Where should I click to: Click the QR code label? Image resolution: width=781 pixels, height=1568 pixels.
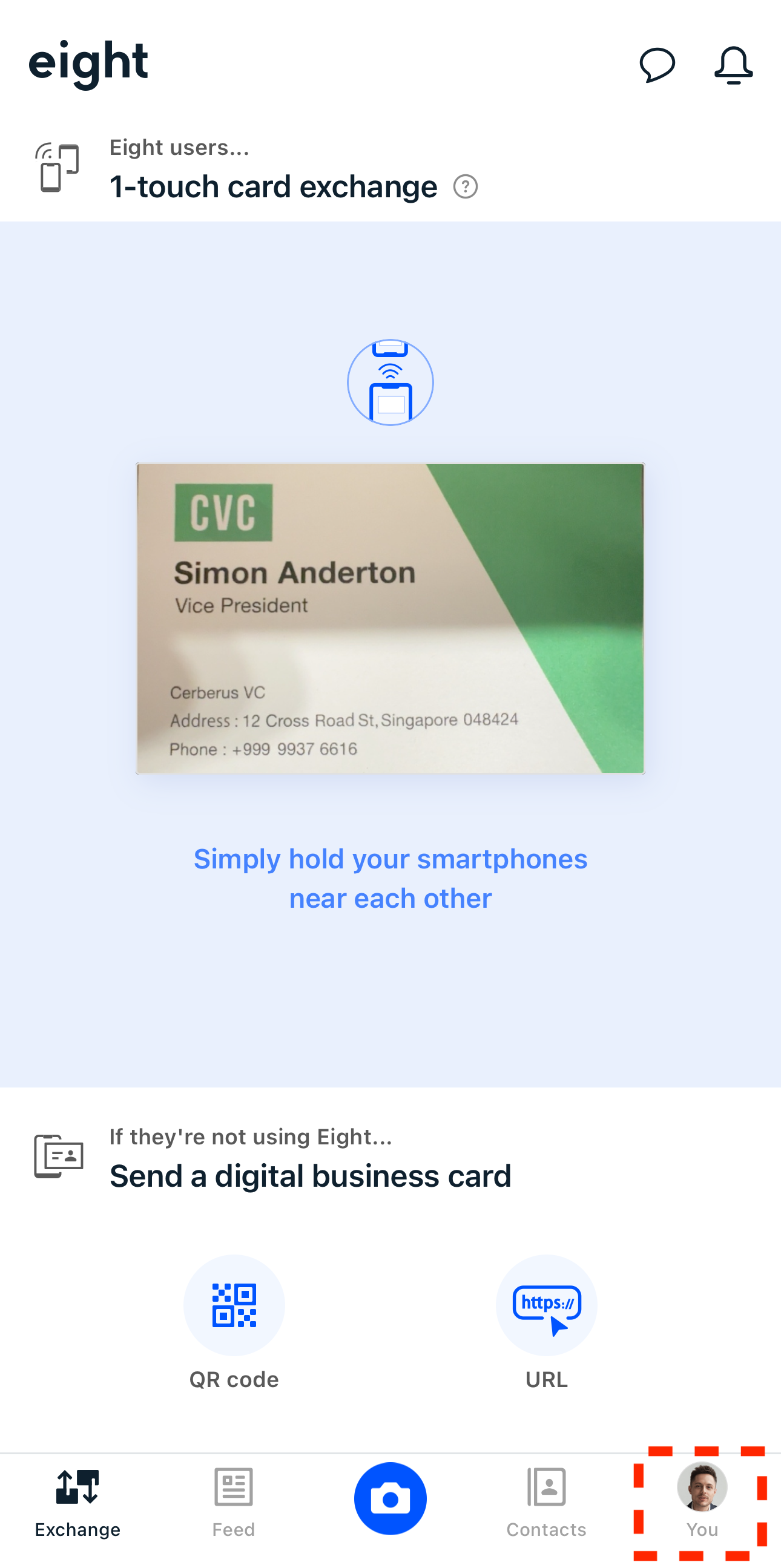point(234,1380)
